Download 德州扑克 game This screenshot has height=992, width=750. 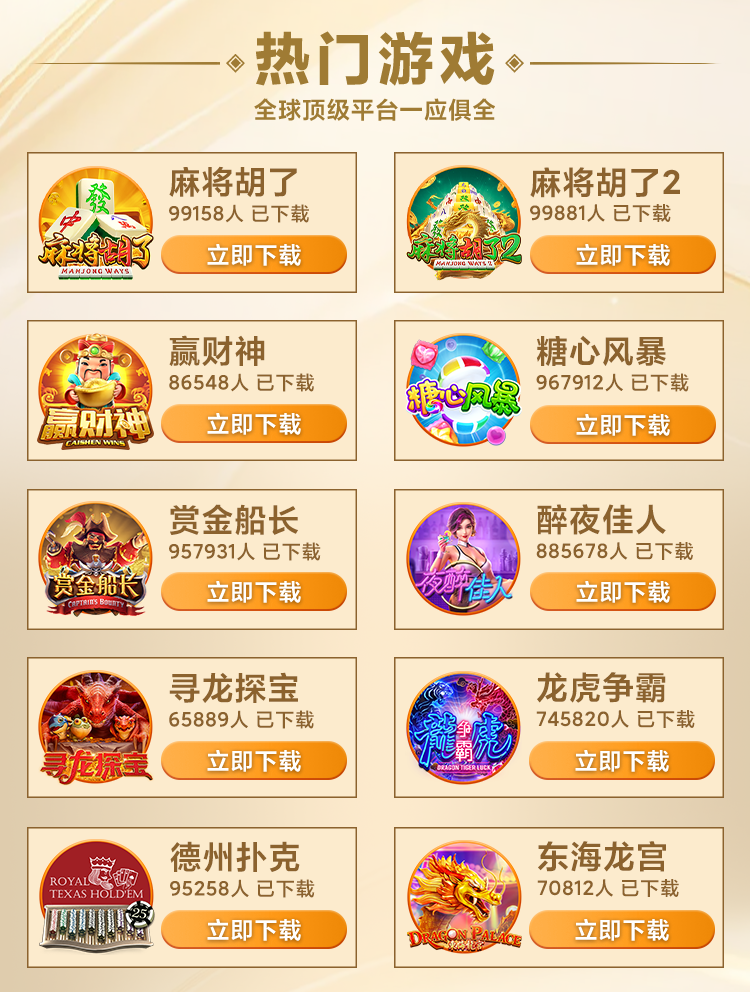(253, 930)
